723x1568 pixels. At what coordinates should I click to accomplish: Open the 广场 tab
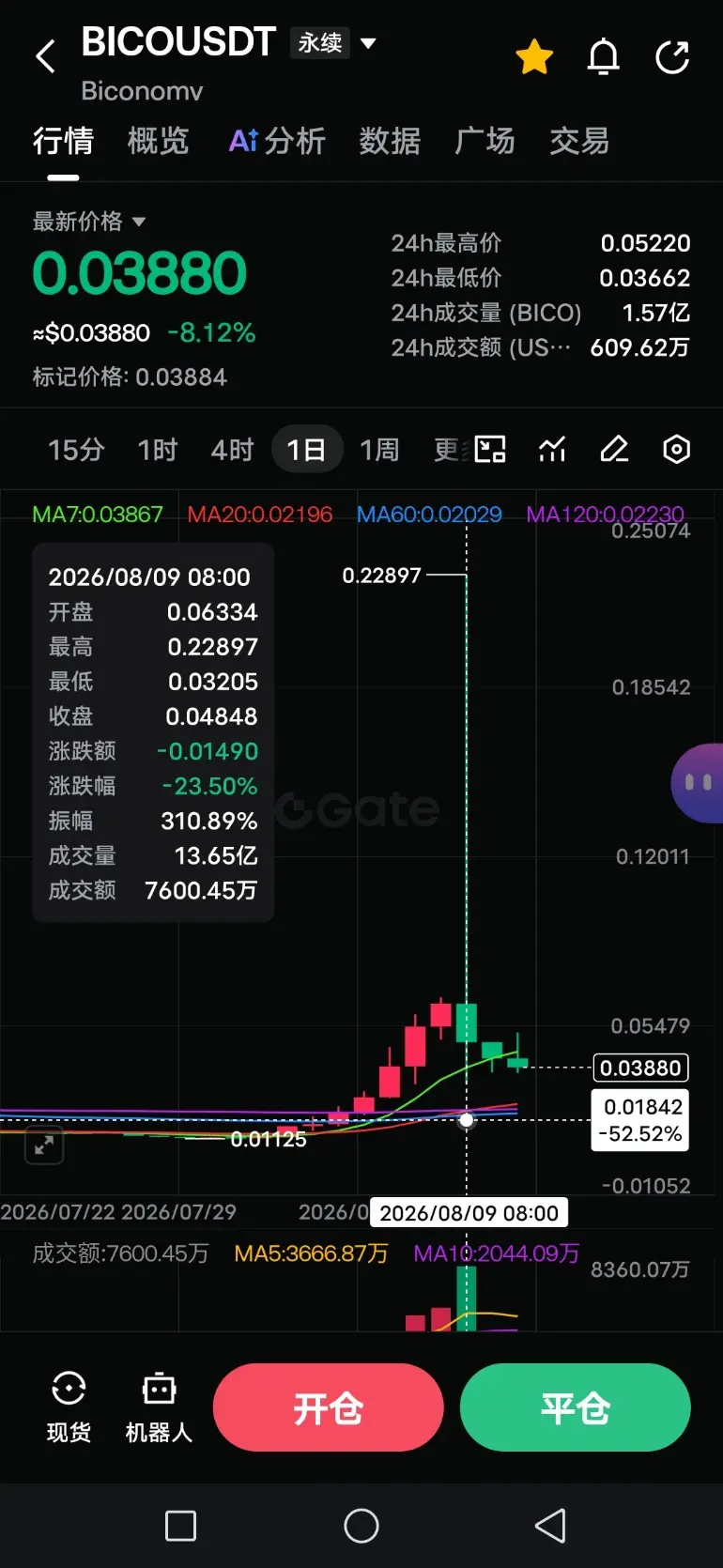[x=485, y=141]
